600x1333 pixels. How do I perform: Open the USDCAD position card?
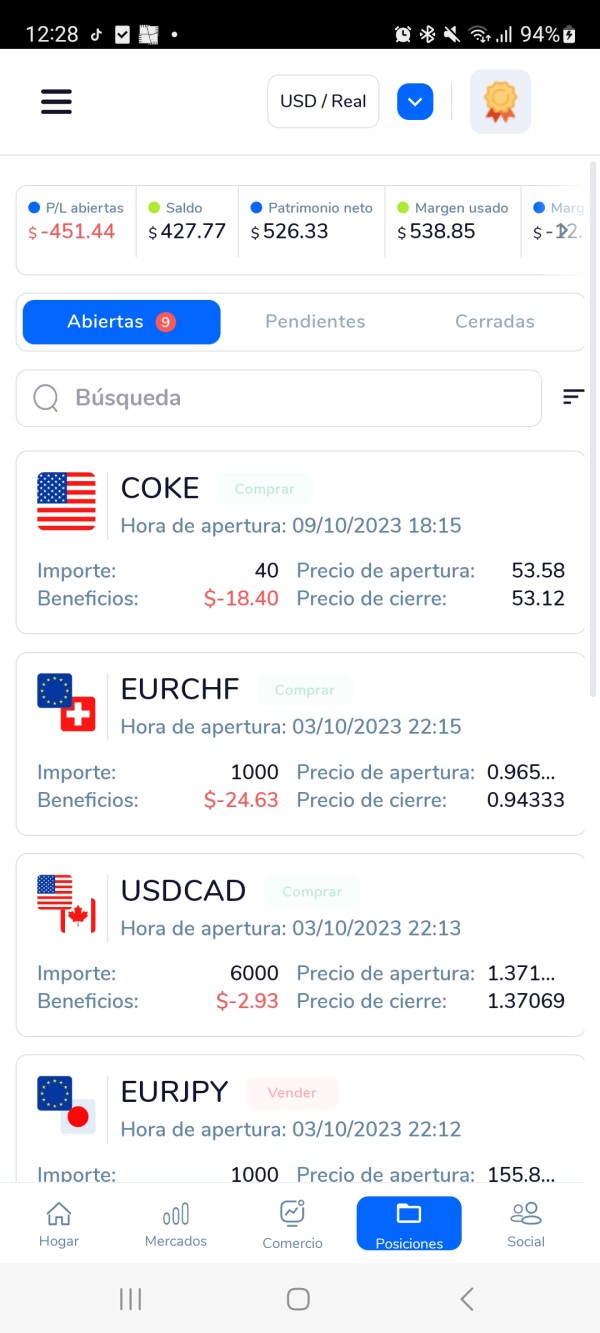[x=300, y=945]
